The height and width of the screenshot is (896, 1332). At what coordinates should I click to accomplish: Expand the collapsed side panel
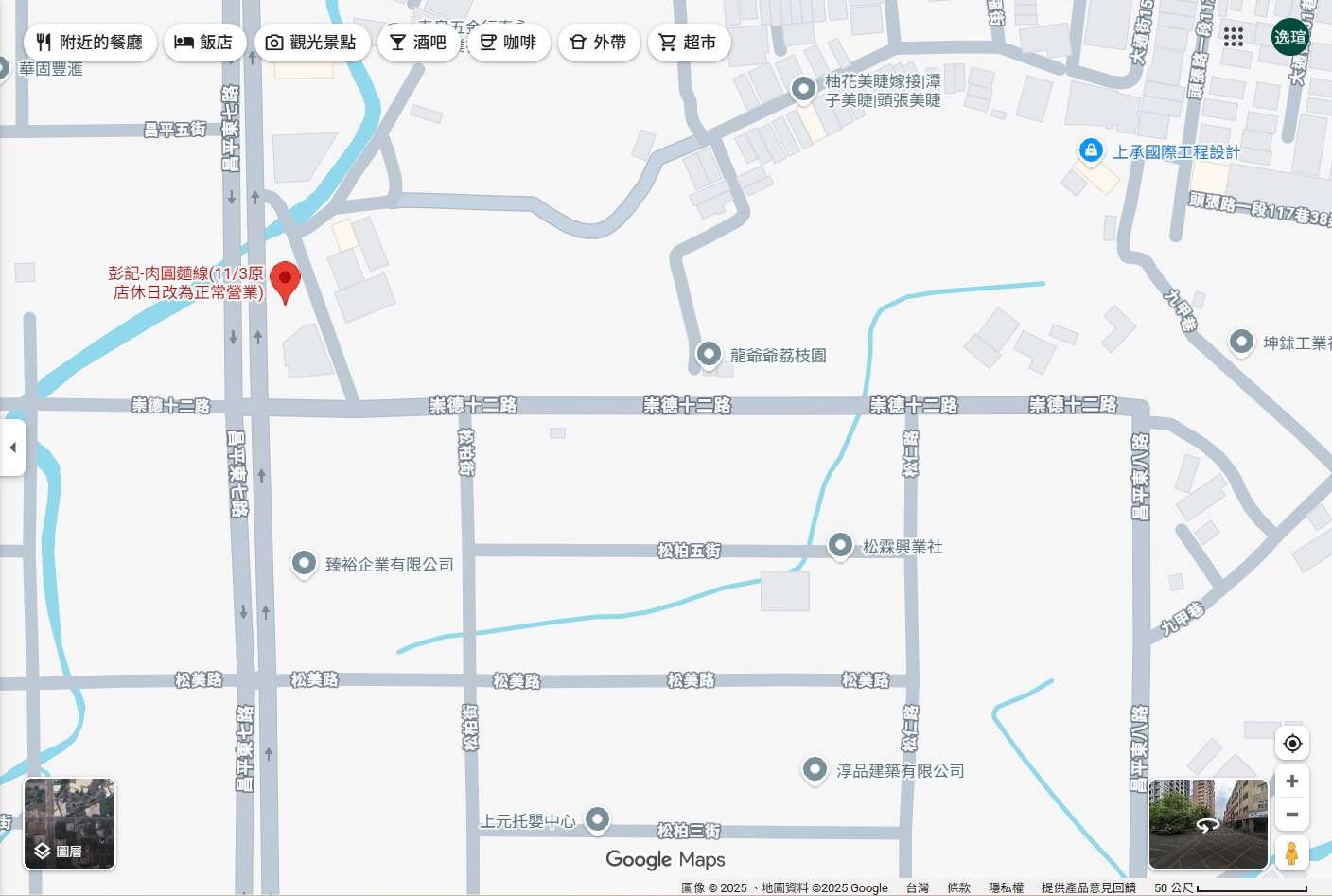point(12,448)
